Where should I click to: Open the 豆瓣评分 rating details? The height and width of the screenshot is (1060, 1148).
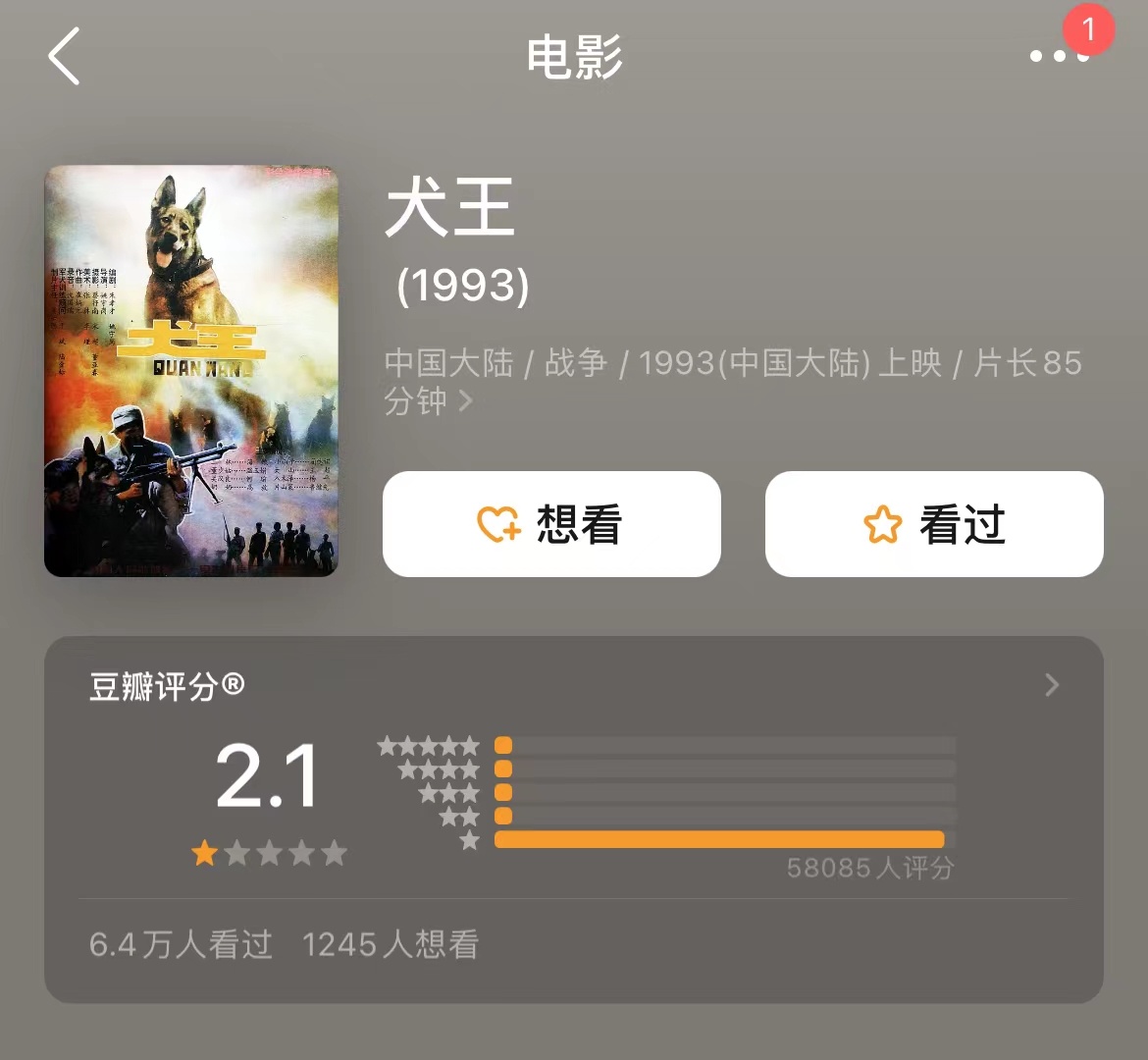(1052, 685)
